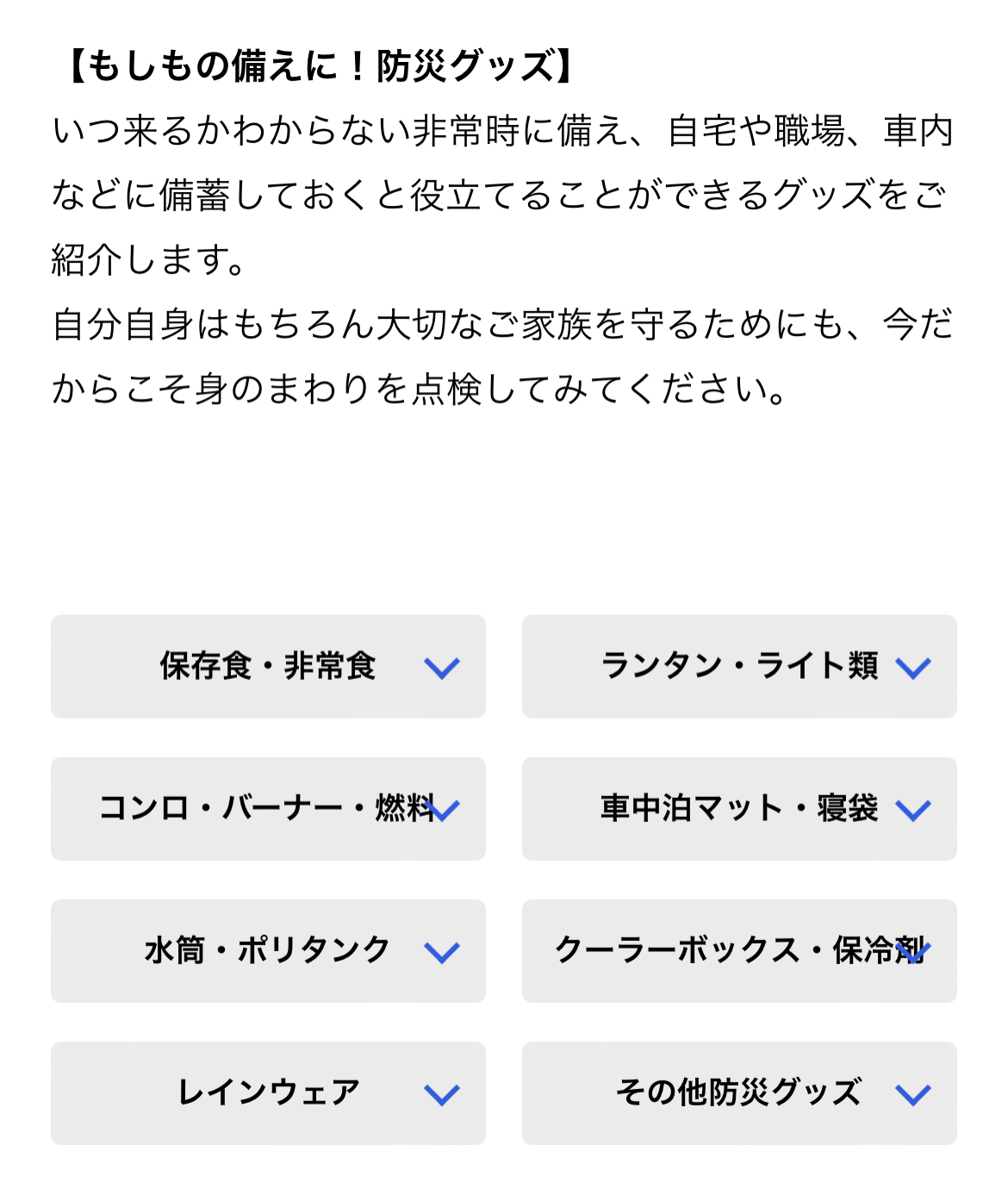
Task: Tap the 水筒・ポリタンク button
Action: (268, 950)
